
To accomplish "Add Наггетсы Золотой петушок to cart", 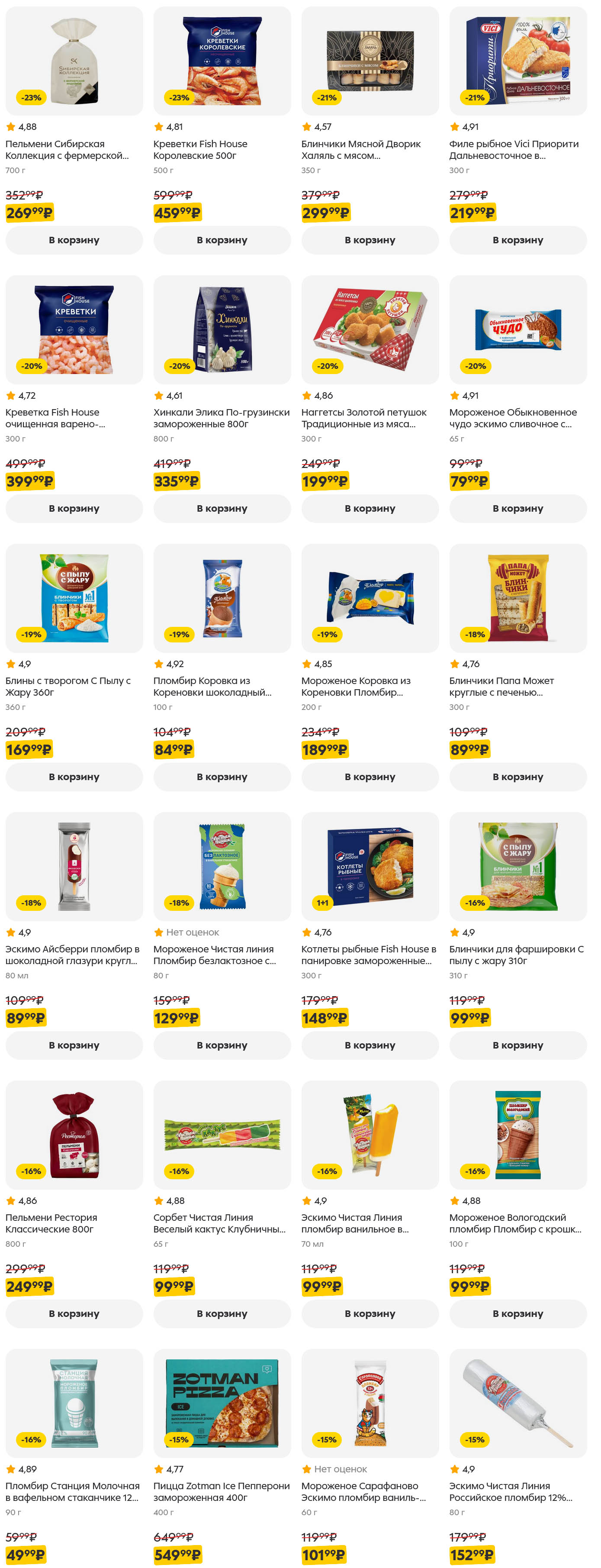I will tap(370, 508).
